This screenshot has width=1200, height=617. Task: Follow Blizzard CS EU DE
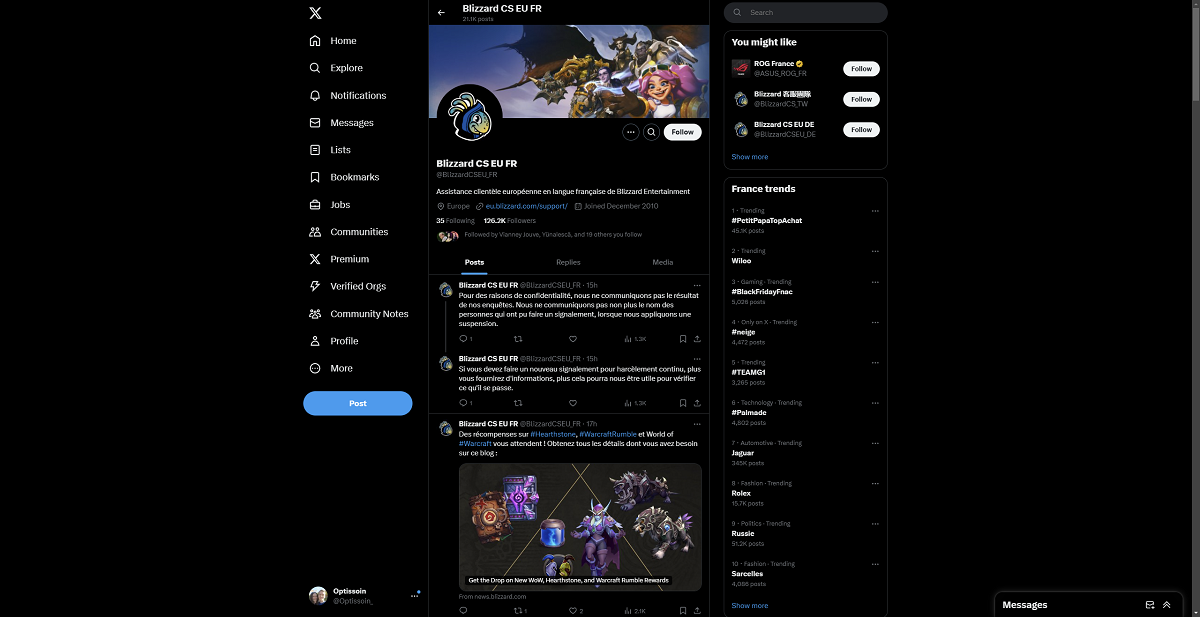(861, 130)
